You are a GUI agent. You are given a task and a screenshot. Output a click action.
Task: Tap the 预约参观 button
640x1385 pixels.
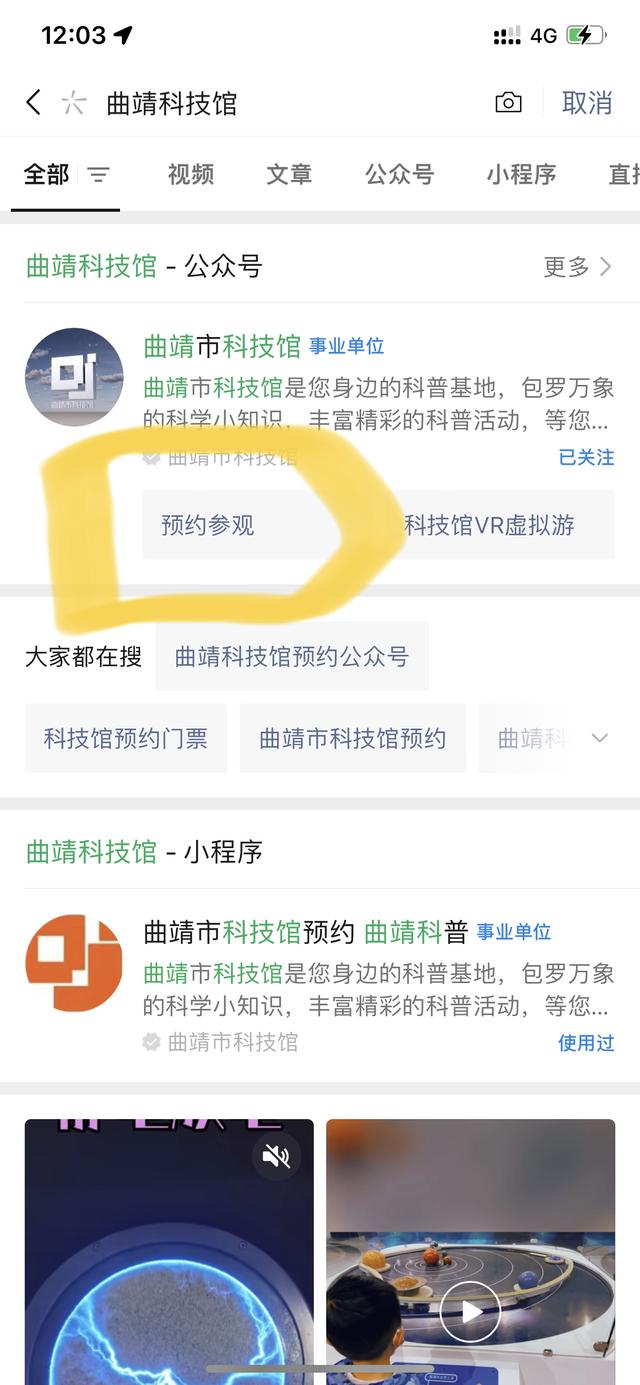point(208,525)
